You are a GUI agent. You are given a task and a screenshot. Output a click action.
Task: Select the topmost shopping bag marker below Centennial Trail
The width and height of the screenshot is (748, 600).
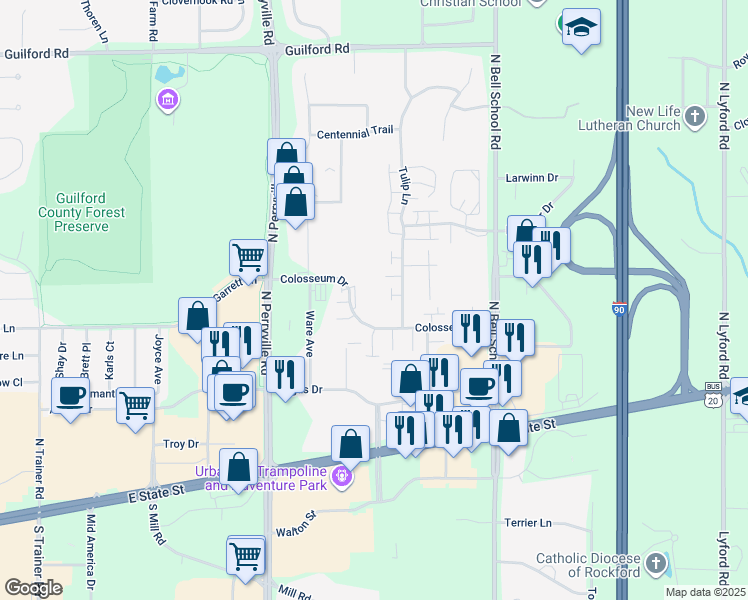(286, 156)
